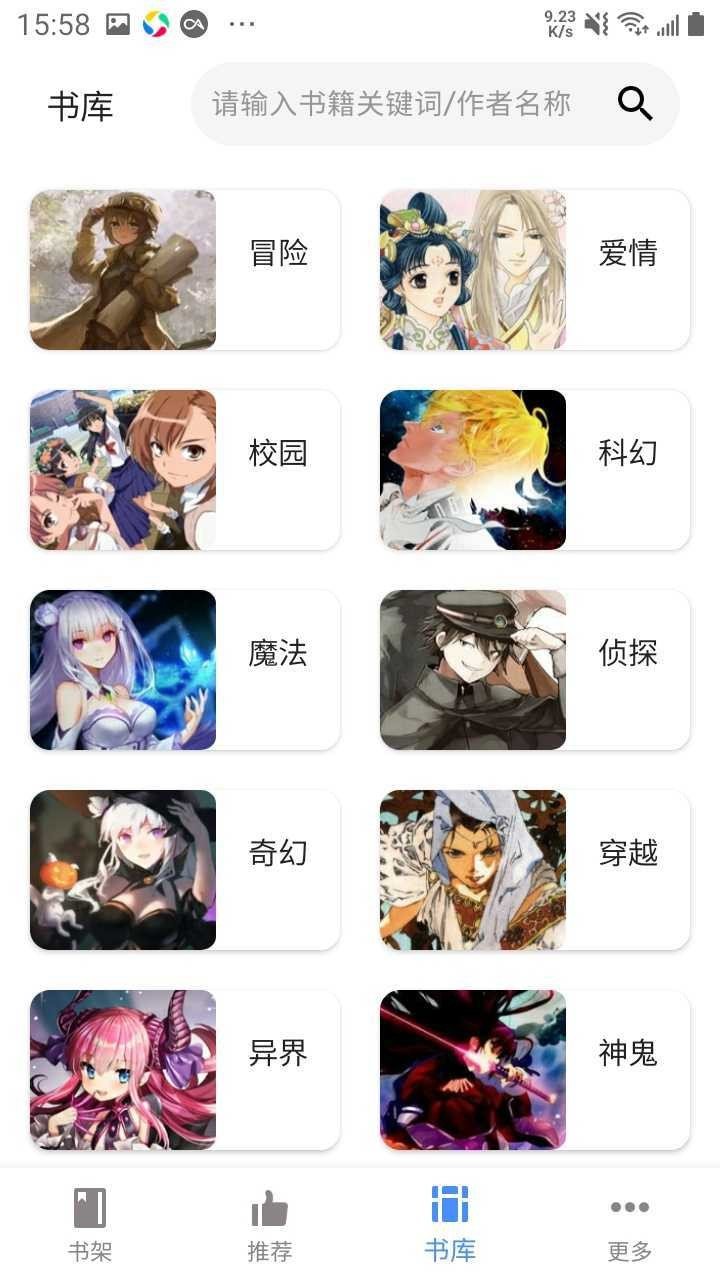
Task: Switch to the 书架 tab
Action: tap(90, 1224)
